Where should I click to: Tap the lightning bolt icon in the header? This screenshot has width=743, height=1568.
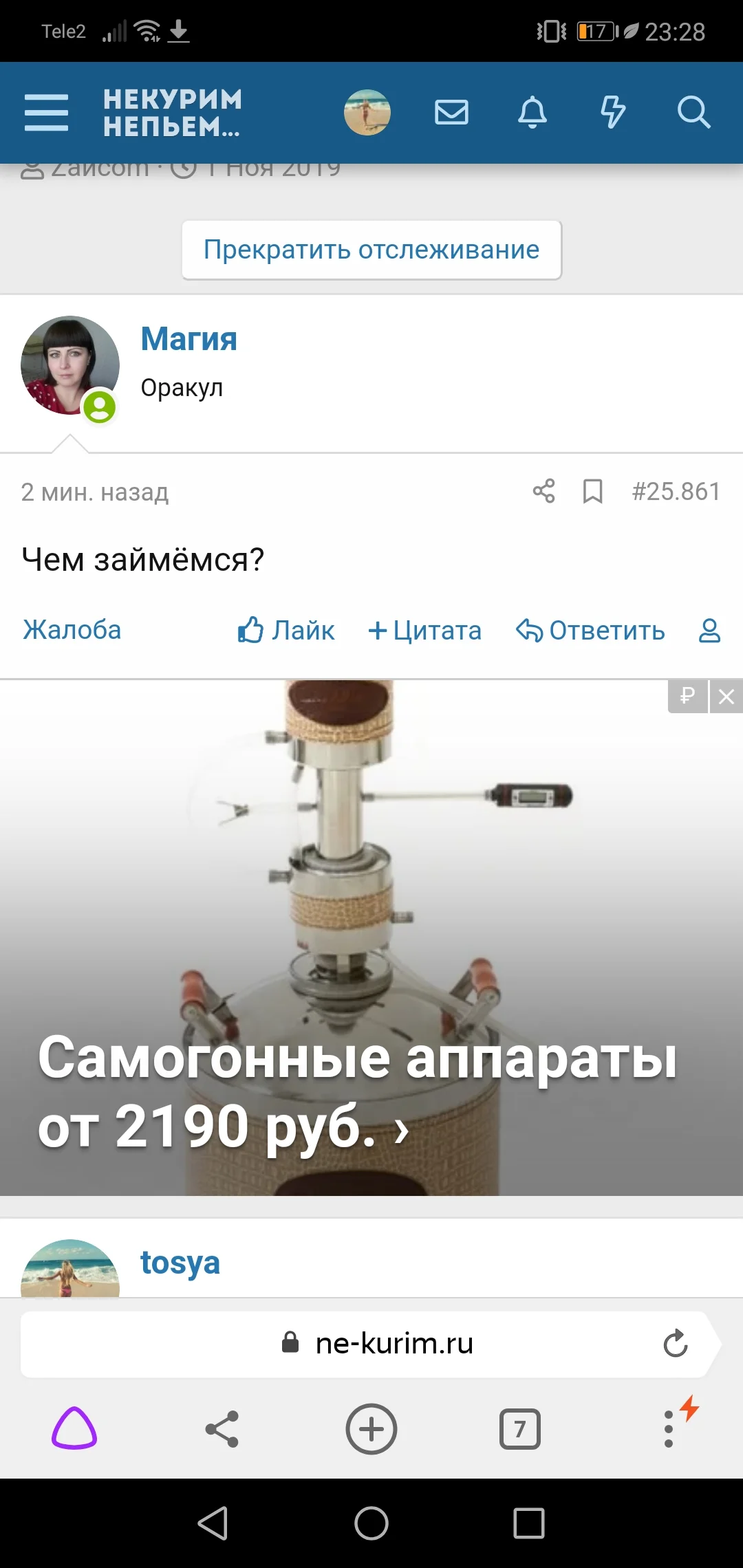(x=612, y=113)
